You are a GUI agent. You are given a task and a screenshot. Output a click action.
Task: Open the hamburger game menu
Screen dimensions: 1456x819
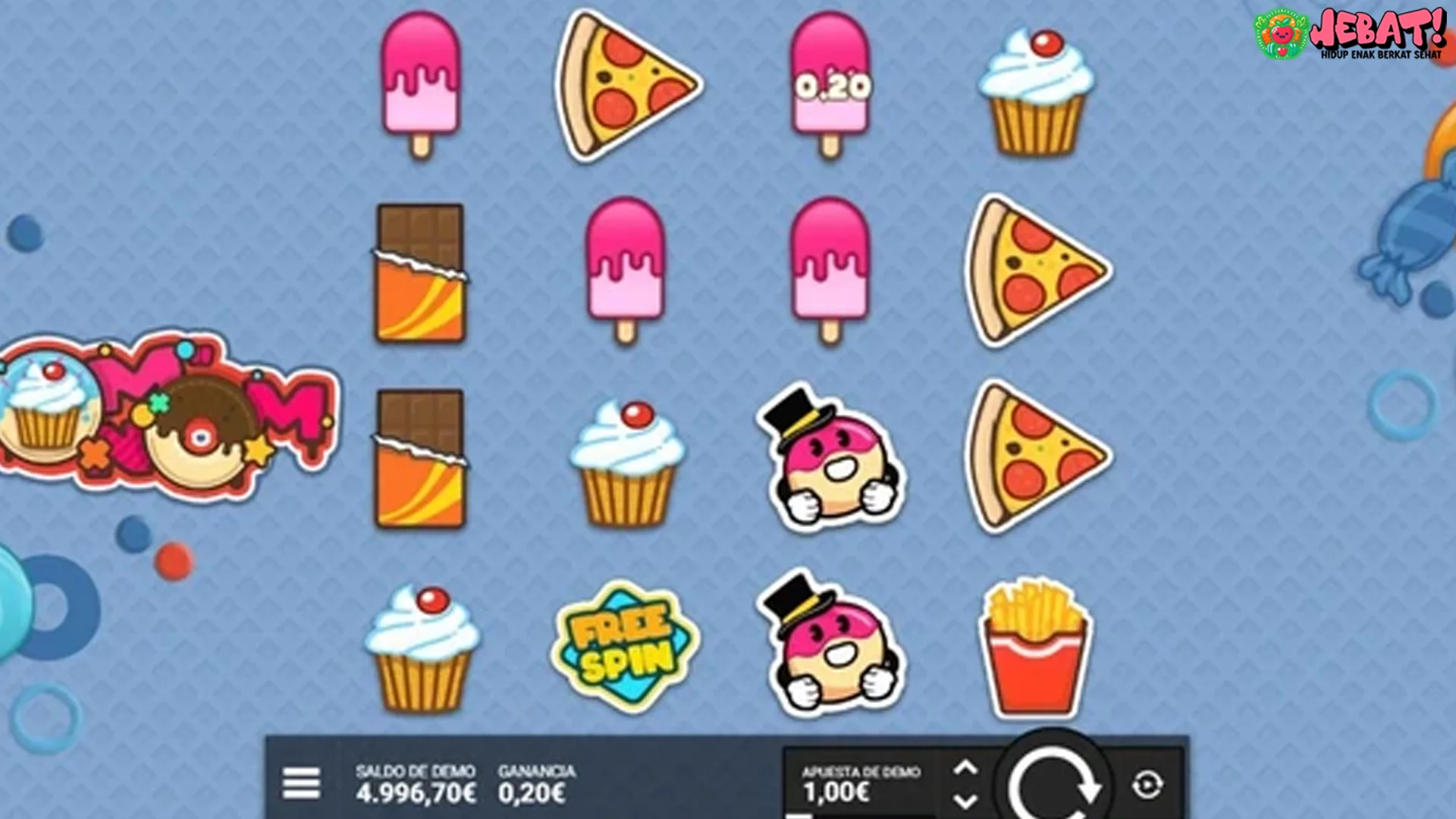pyautogui.click(x=301, y=783)
